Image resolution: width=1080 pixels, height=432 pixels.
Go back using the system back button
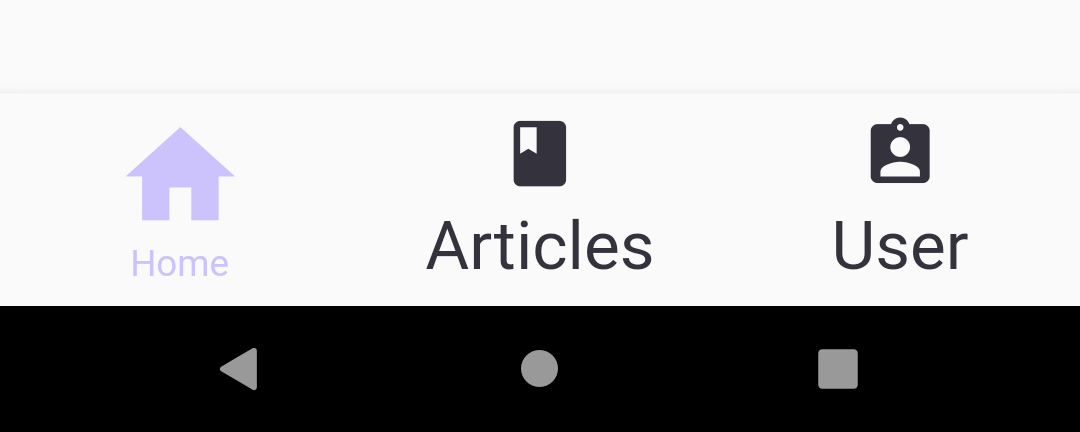(x=240, y=369)
